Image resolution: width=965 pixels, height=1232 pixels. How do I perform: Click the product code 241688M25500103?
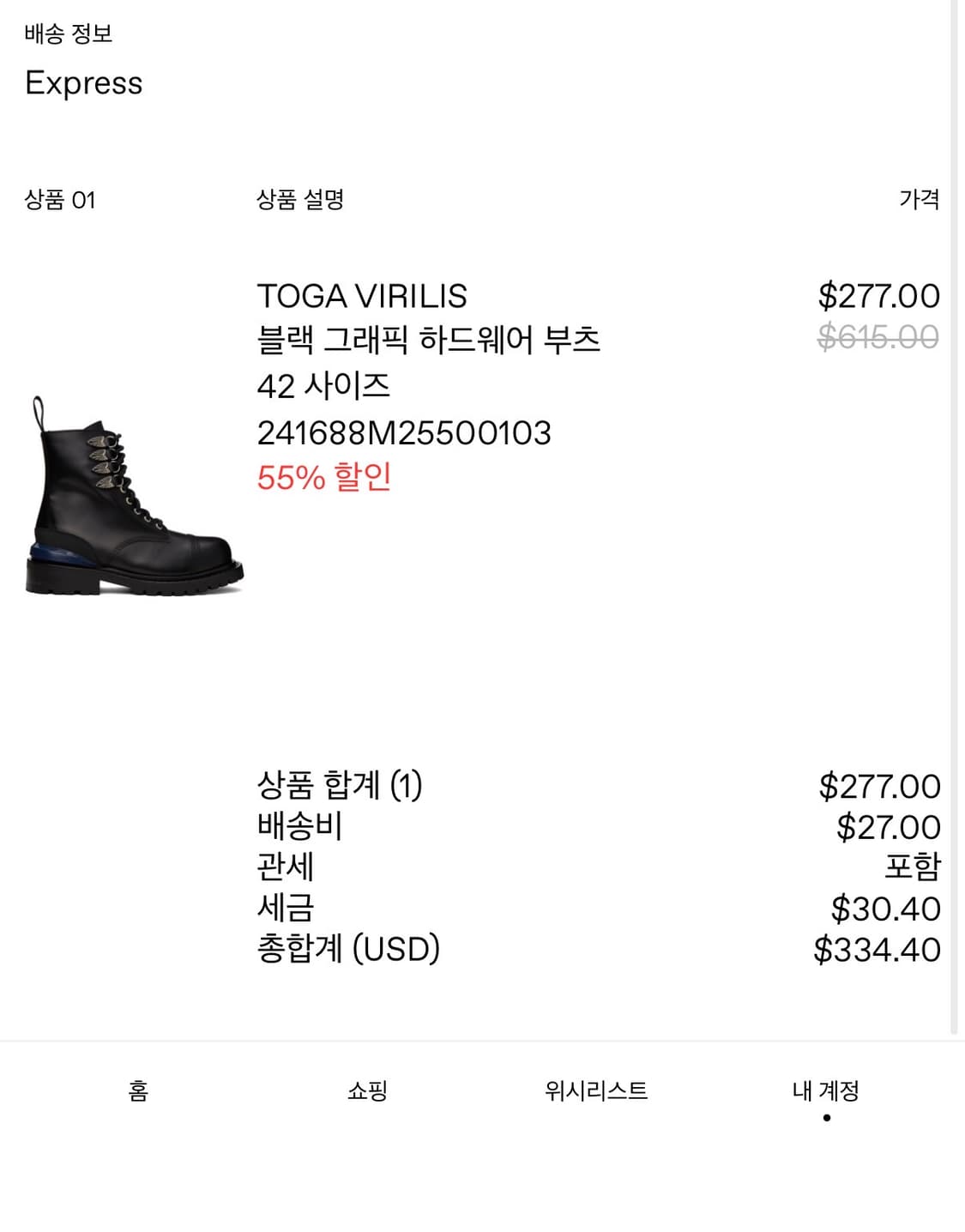(x=404, y=432)
